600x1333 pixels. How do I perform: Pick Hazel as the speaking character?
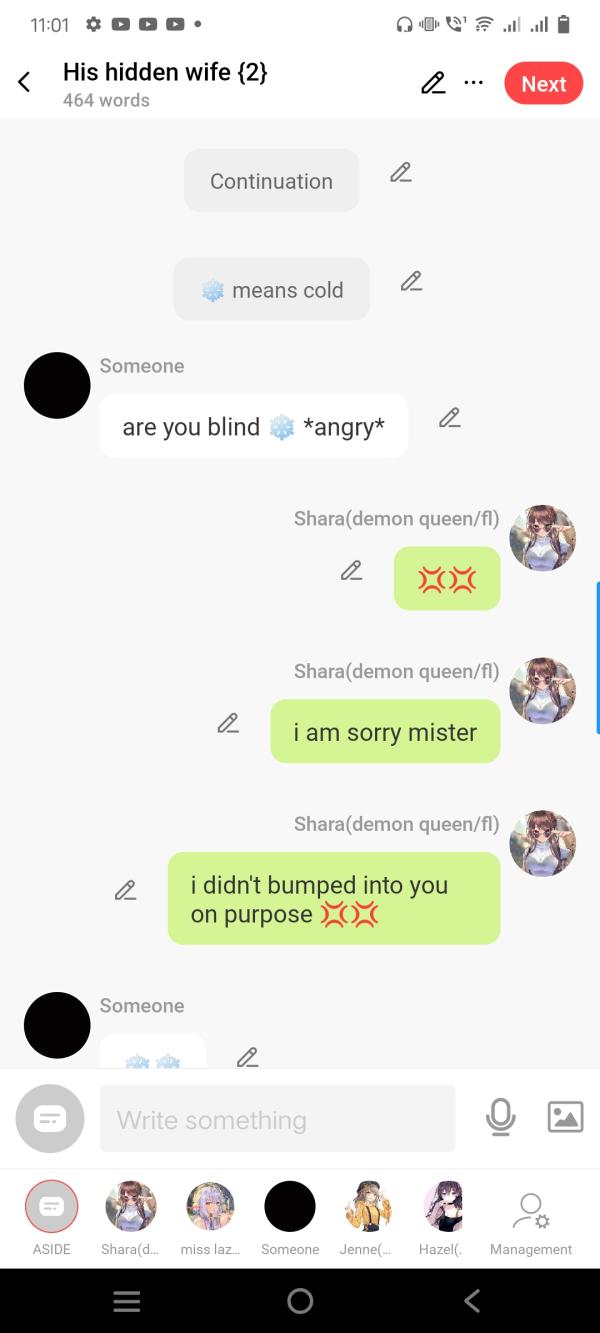click(x=445, y=1207)
